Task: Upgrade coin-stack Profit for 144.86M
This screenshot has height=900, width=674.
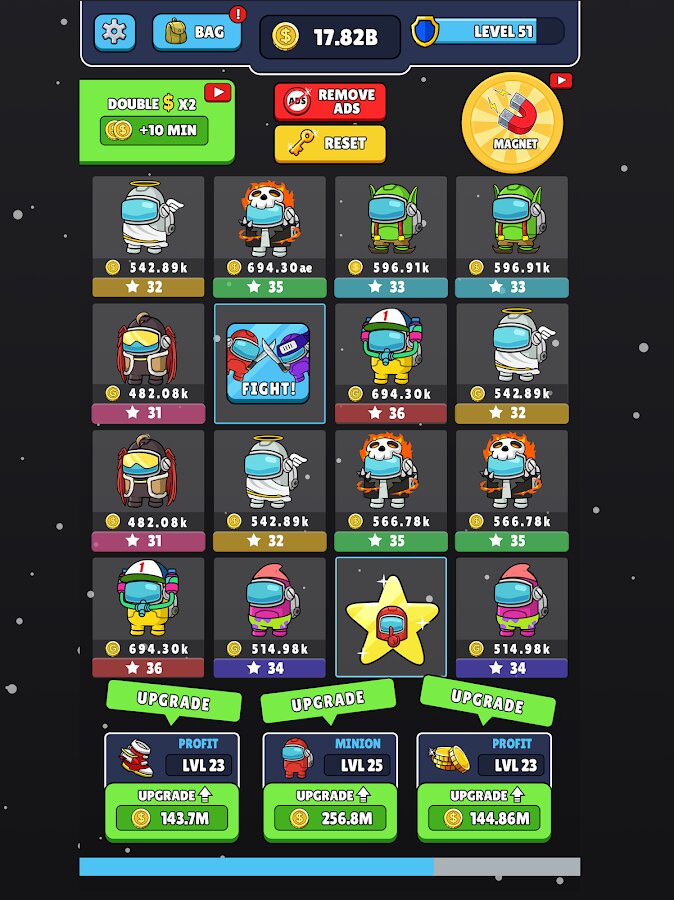Action: point(485,811)
